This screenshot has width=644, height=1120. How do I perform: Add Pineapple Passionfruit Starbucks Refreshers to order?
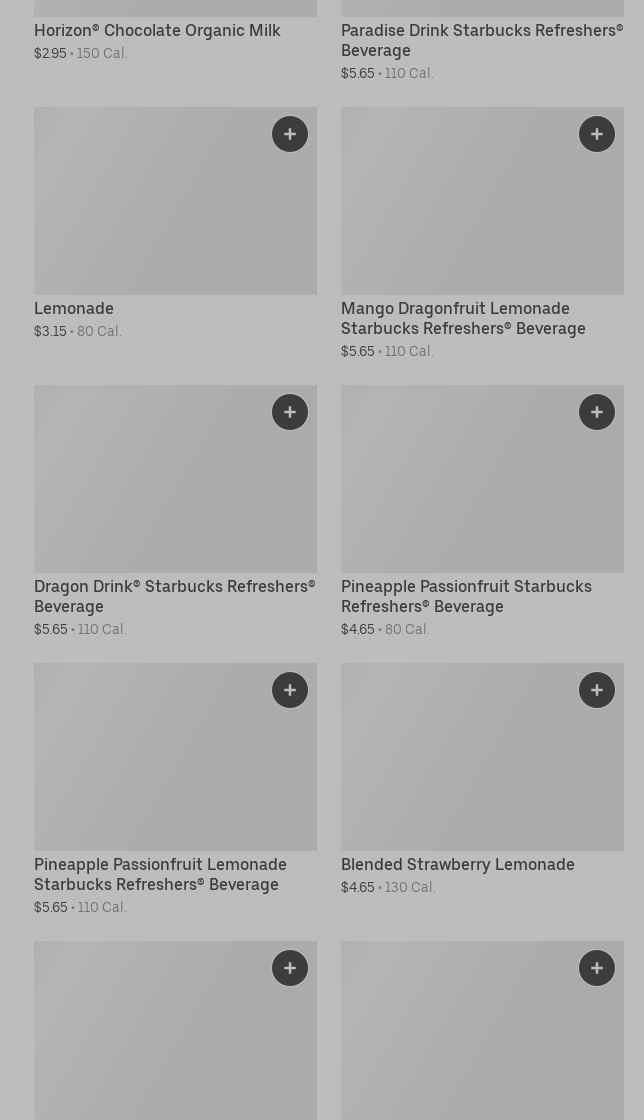(597, 412)
